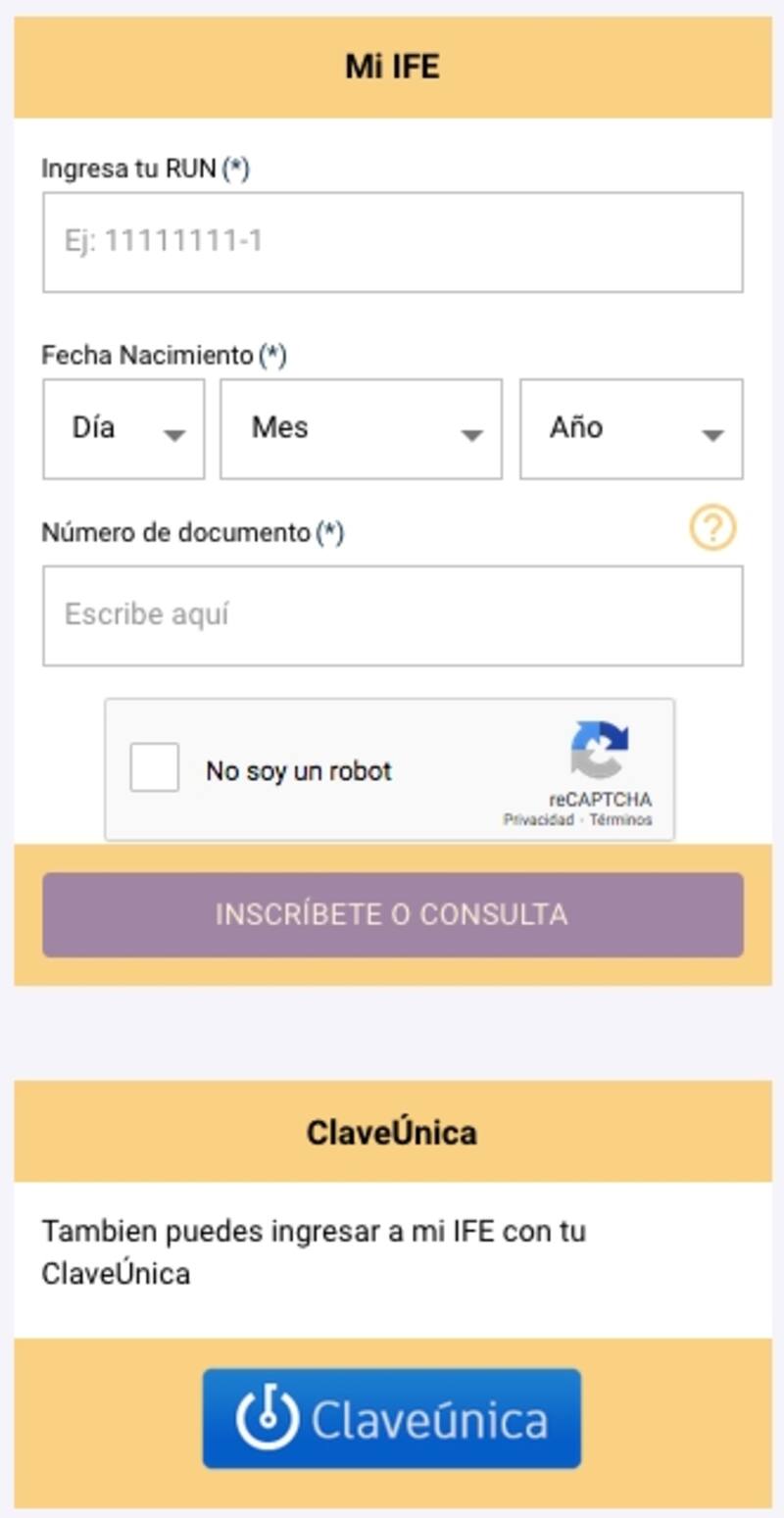Image resolution: width=784 pixels, height=1518 pixels.
Task: Expand the Mes dropdown
Action: click(361, 429)
